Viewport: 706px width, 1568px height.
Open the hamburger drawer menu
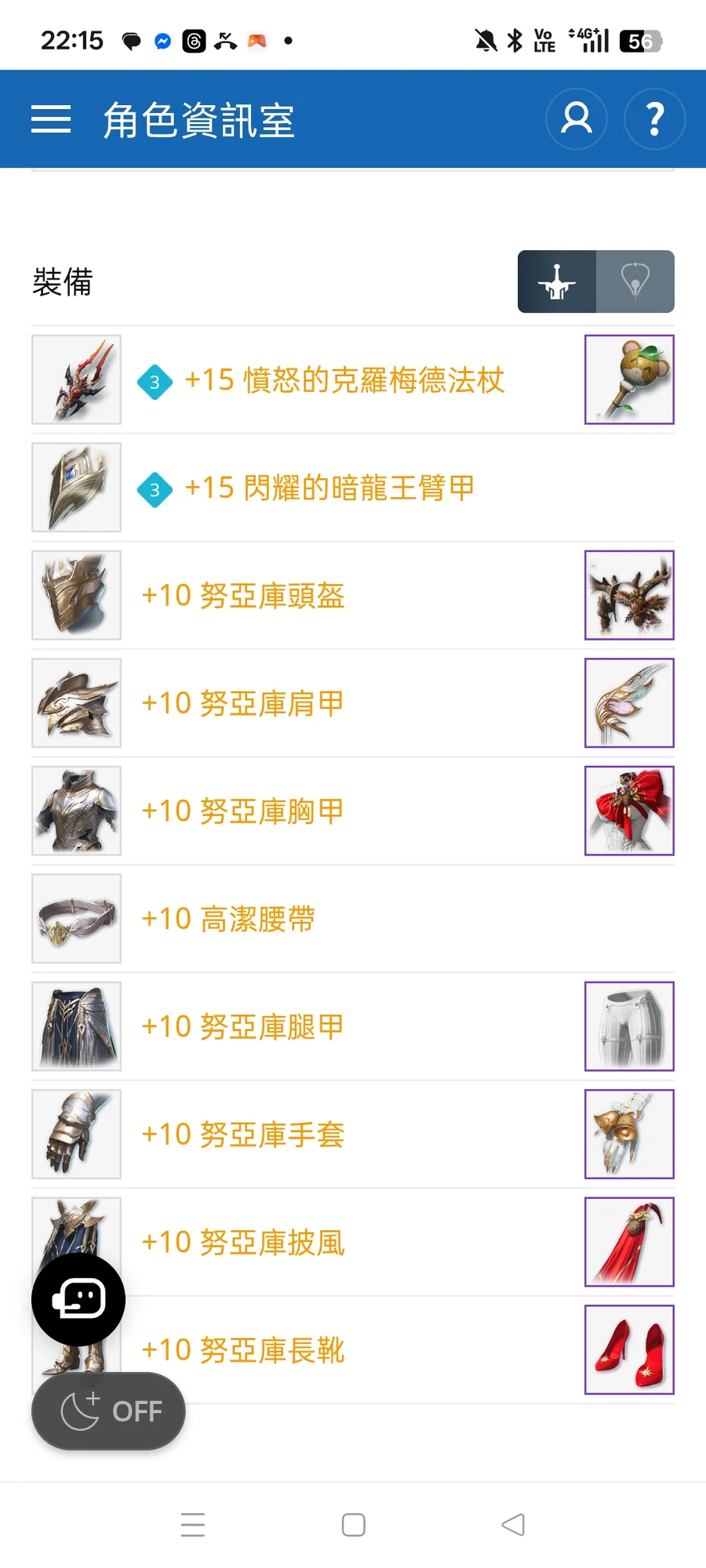51,119
